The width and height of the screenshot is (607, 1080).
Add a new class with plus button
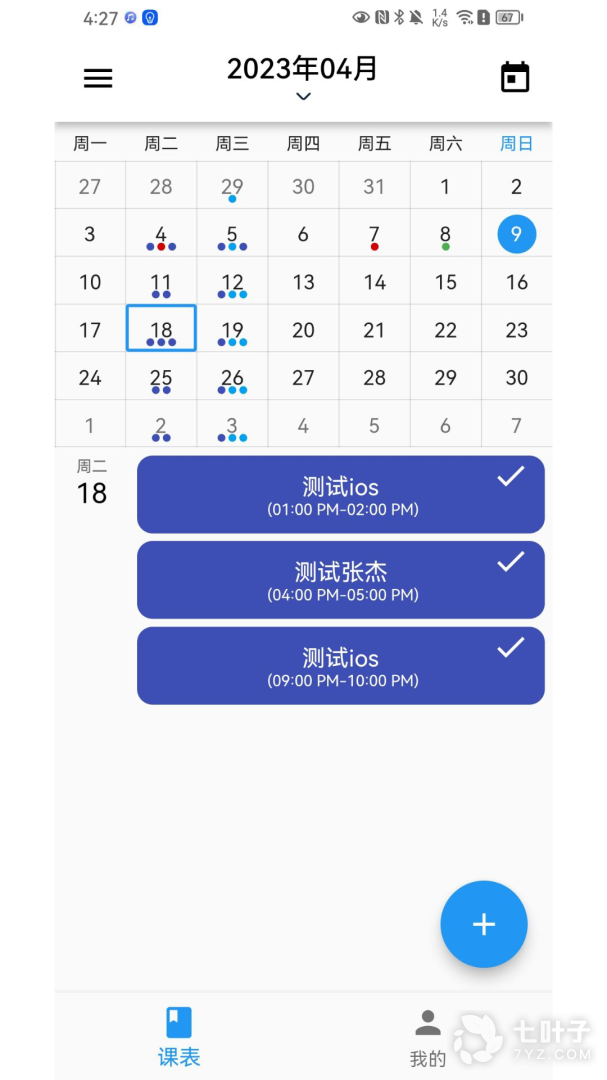pyautogui.click(x=484, y=924)
